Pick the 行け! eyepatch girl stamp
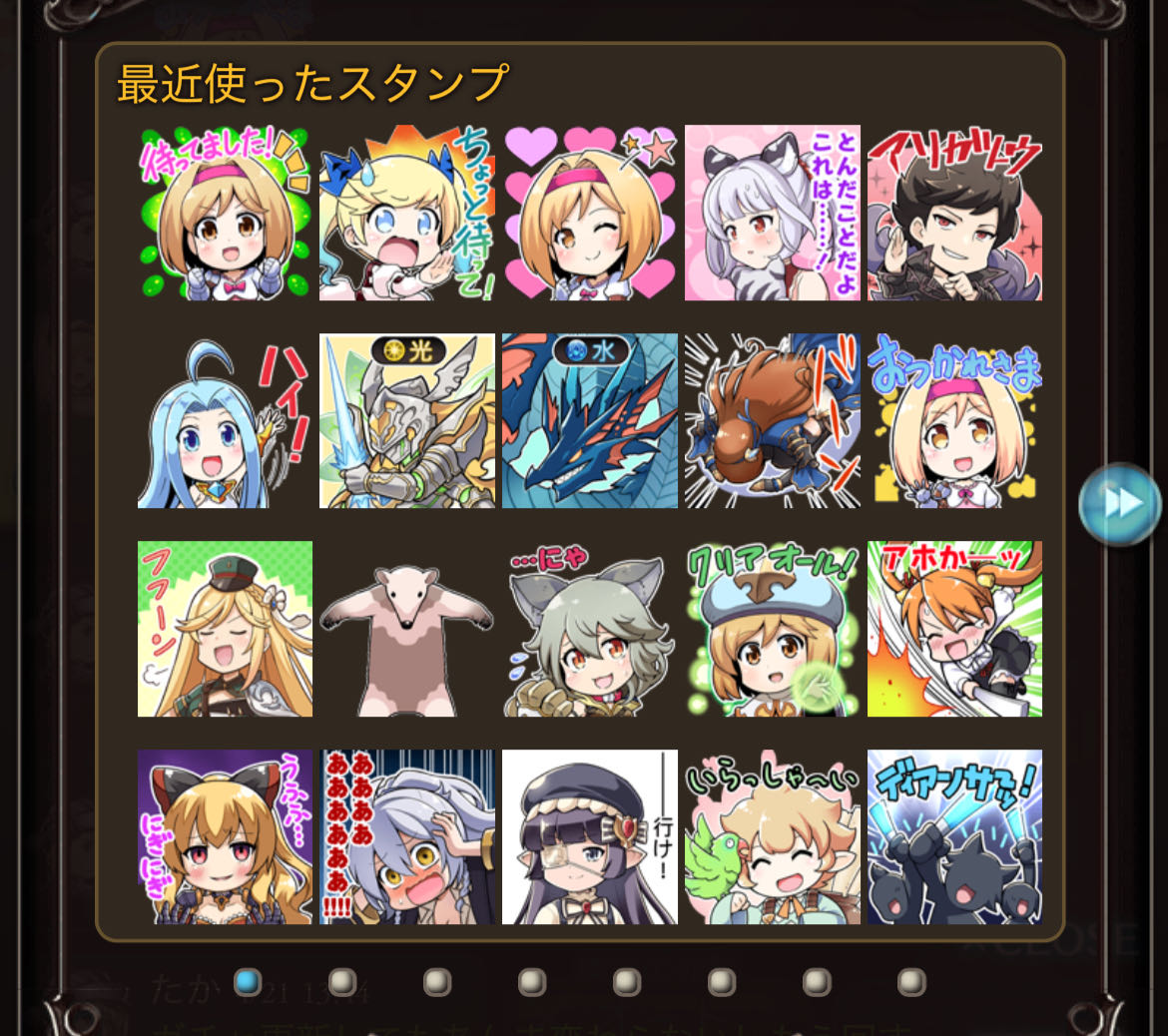The height and width of the screenshot is (1036, 1168). coord(590,837)
